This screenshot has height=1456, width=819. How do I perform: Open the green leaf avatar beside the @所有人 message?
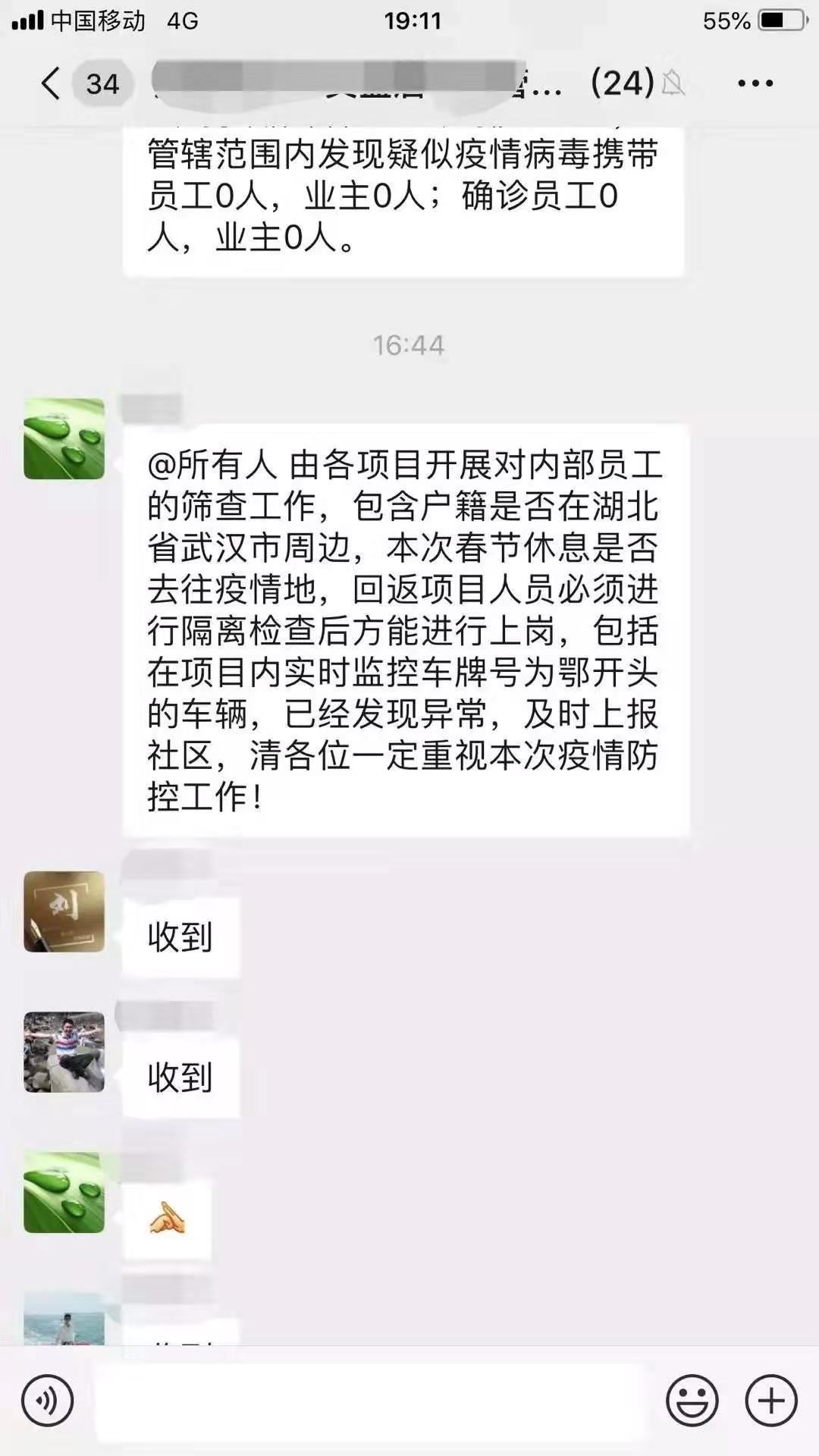pyautogui.click(x=64, y=439)
